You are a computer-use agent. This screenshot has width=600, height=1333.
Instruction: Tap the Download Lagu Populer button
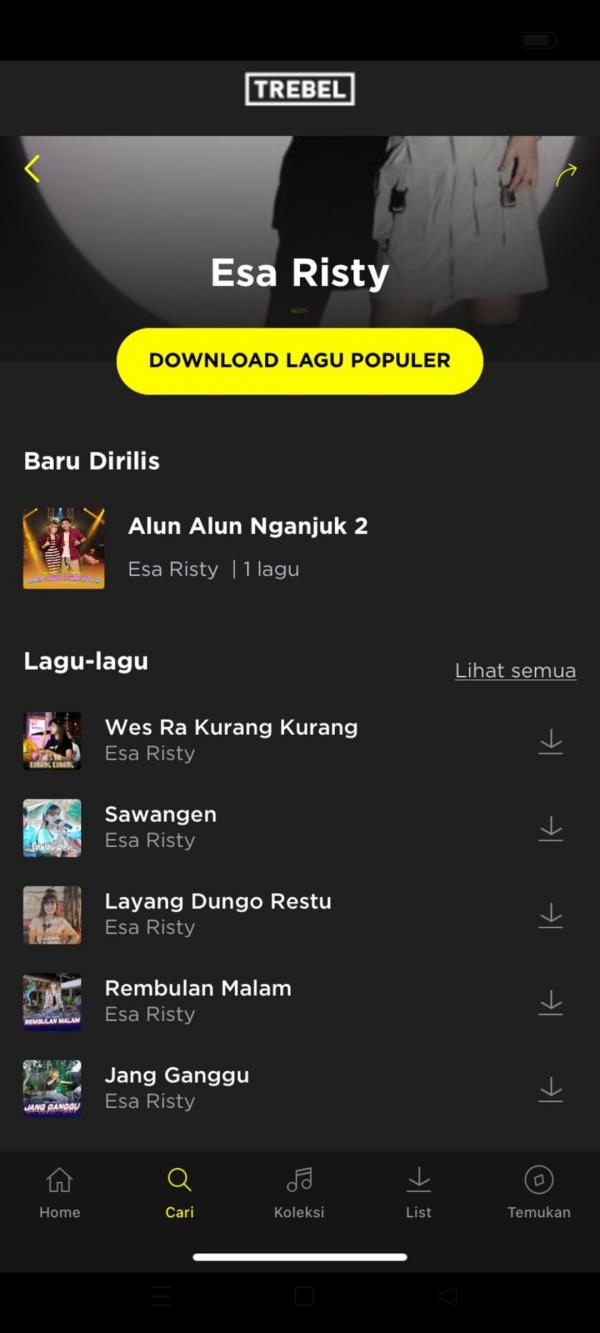300,361
